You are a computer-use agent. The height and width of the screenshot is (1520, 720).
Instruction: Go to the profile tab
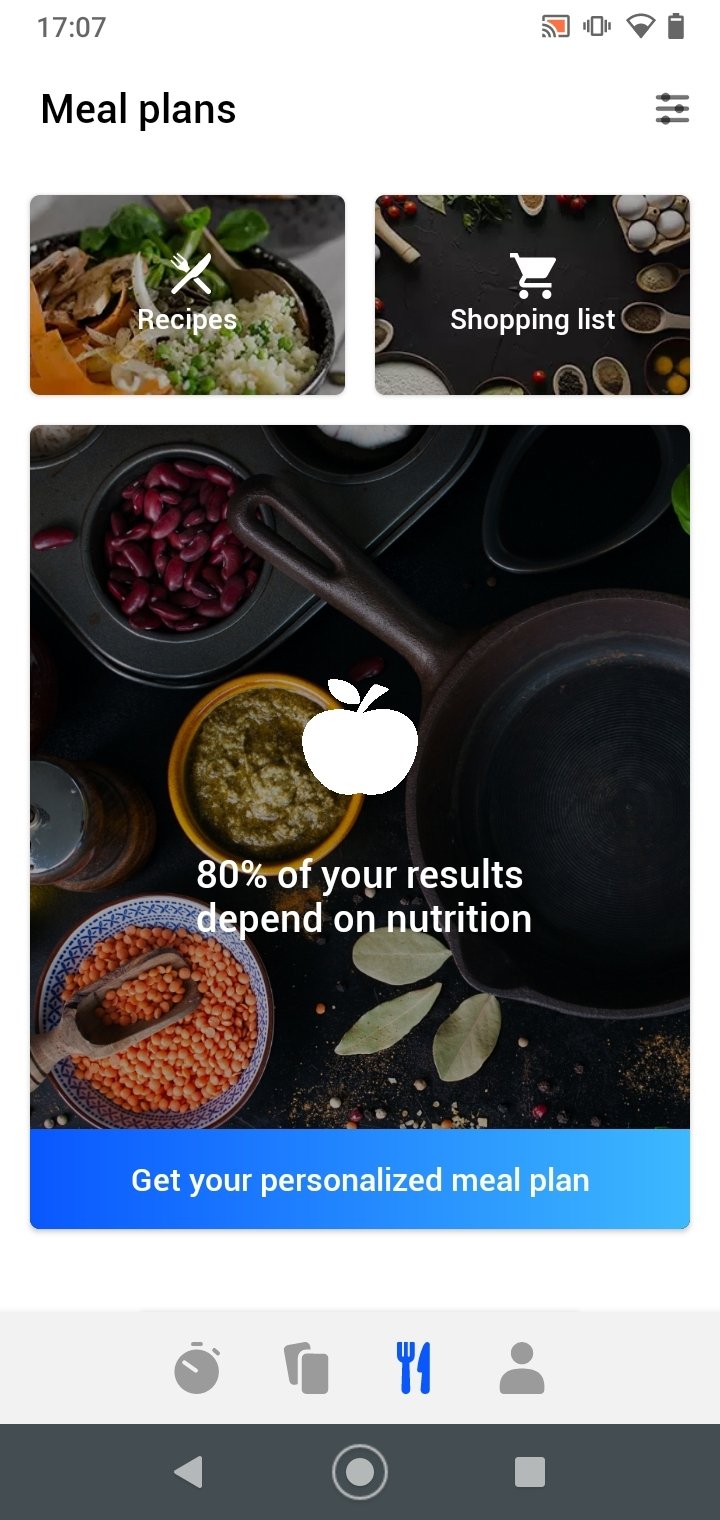(x=522, y=1369)
